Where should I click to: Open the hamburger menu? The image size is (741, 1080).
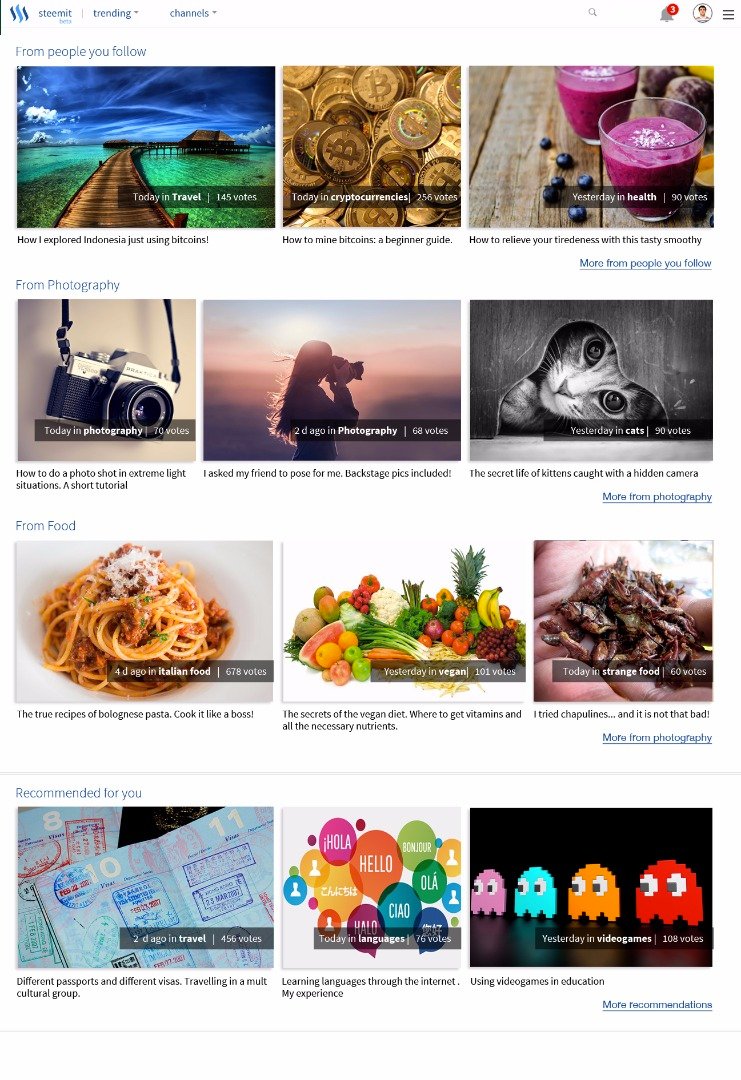coord(728,14)
